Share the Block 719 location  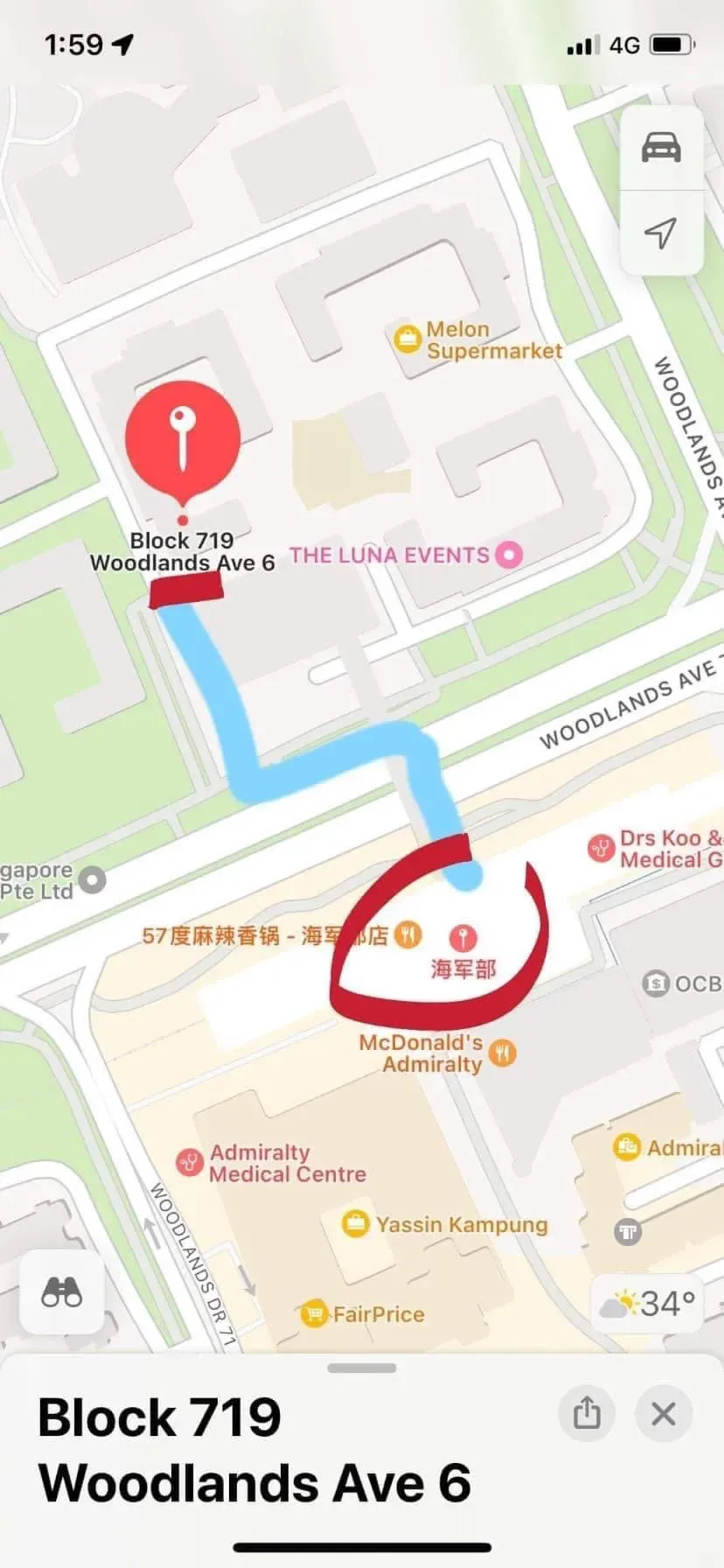tap(587, 1413)
